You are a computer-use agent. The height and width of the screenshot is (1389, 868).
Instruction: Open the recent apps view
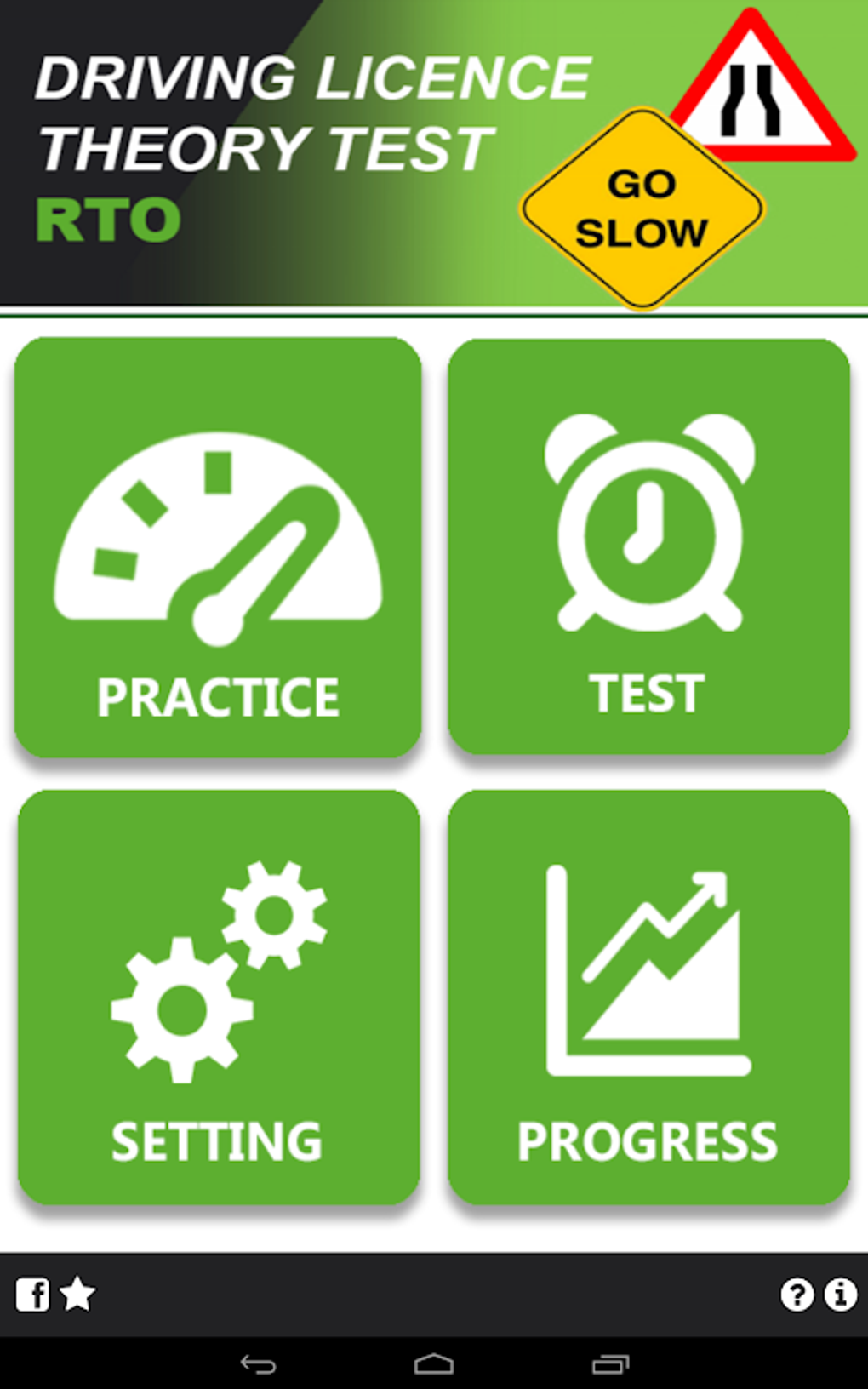coord(610,1364)
